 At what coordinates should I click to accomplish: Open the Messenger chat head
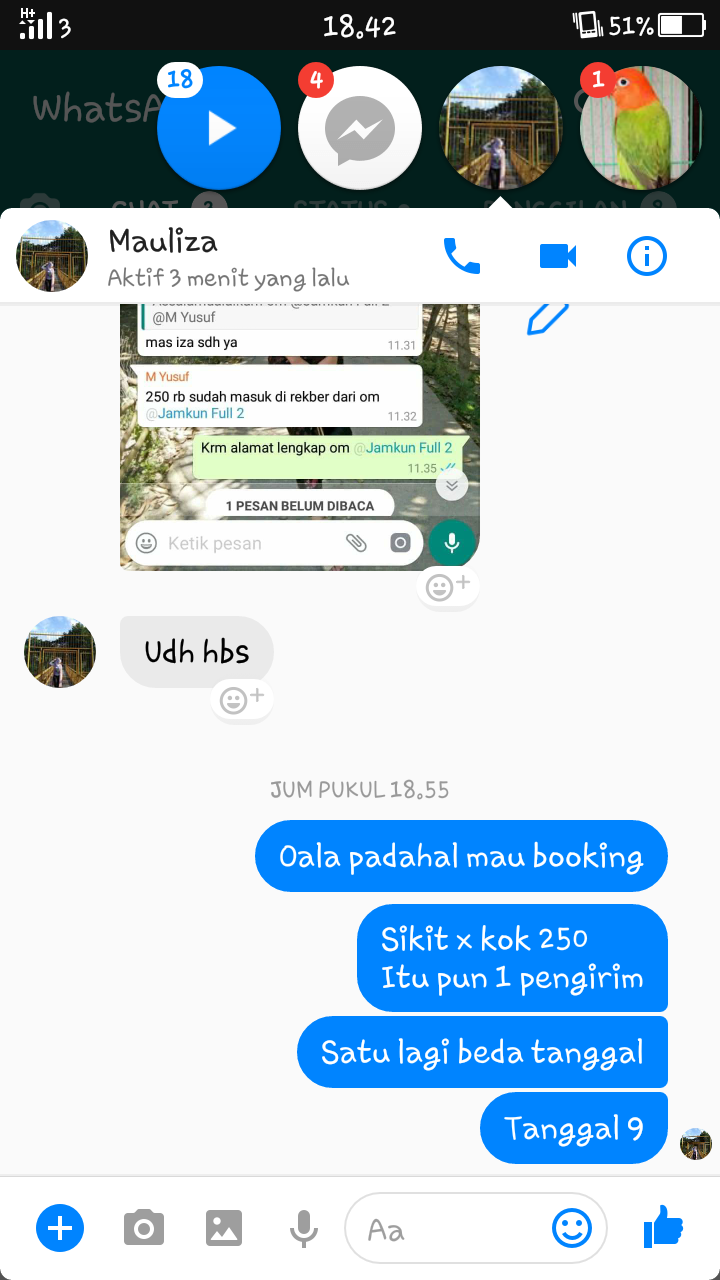click(x=360, y=128)
